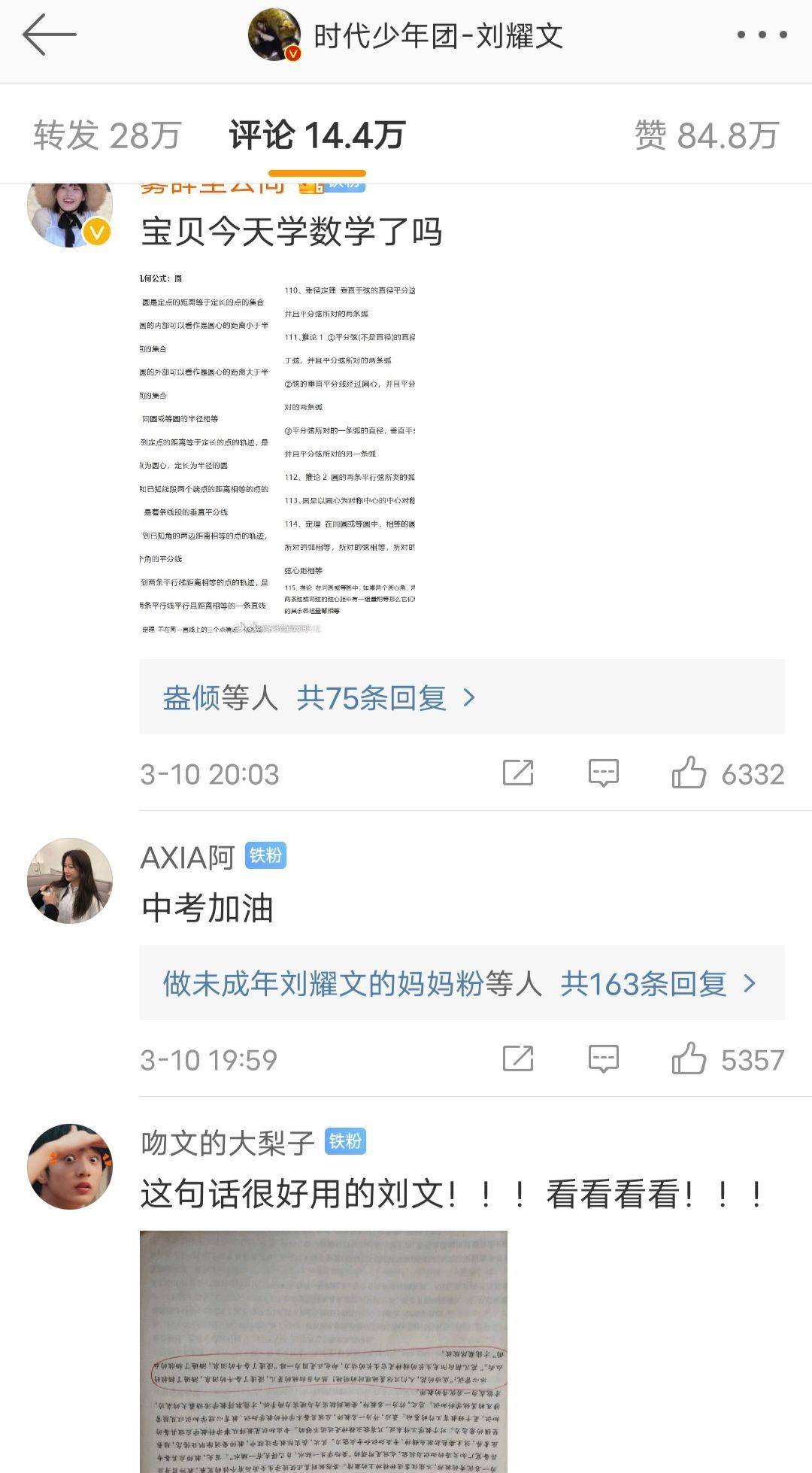The image size is (812, 1473).
Task: Open 吻文的大梨子's profile avatar
Action: pyautogui.click(x=70, y=1166)
